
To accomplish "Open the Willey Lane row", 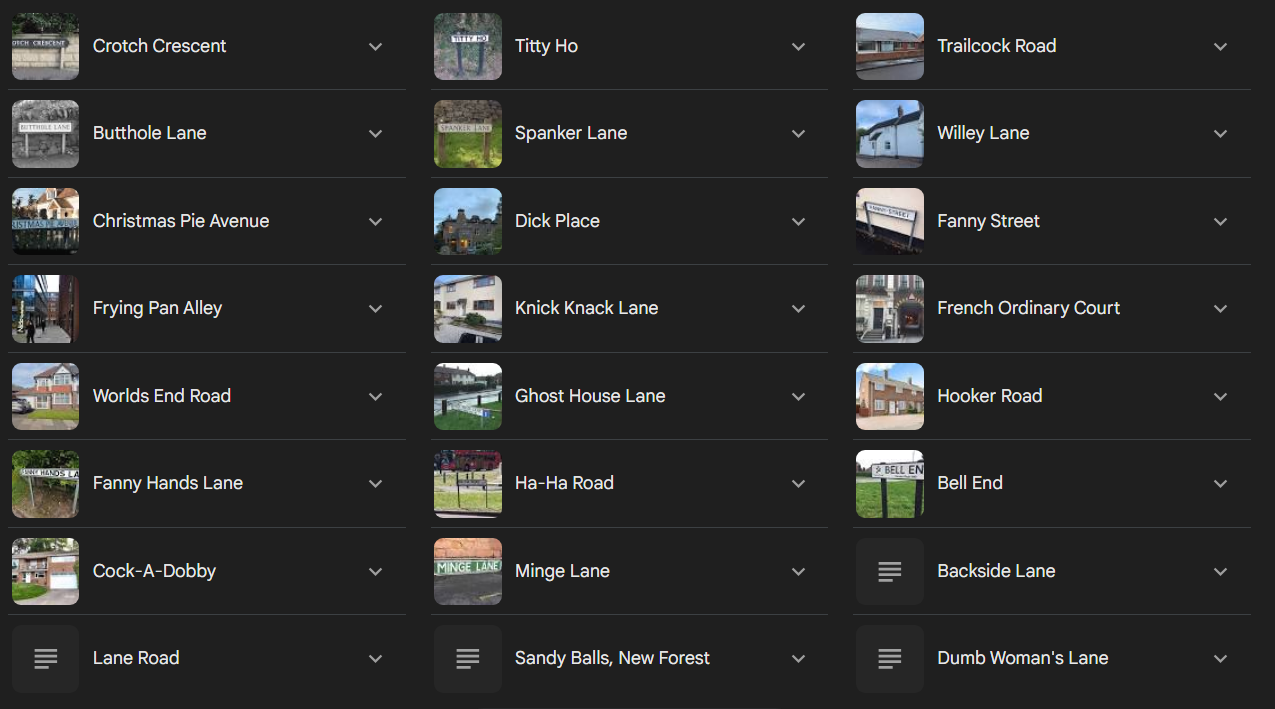I will pyautogui.click(x=1220, y=133).
